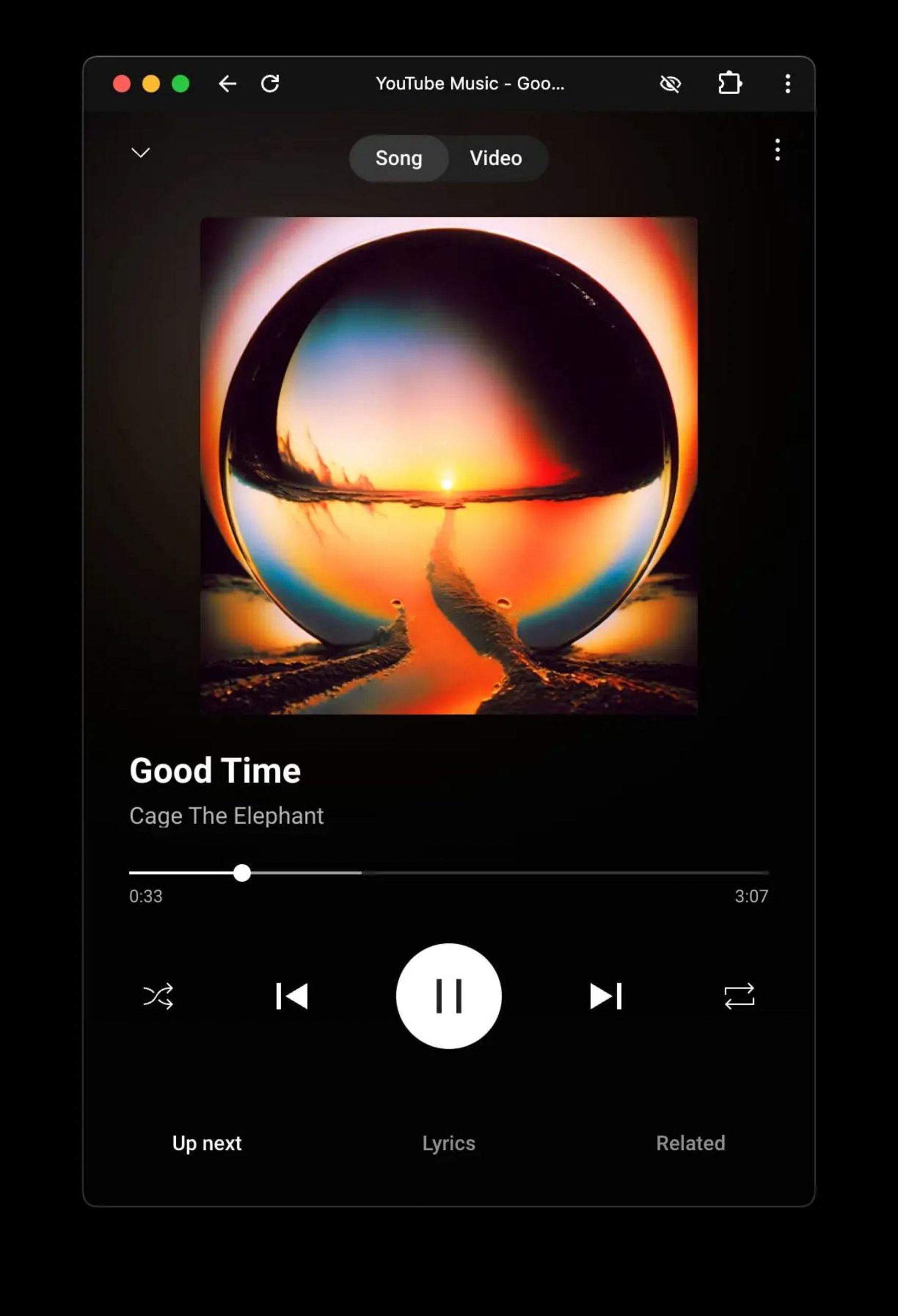Go back to the previous track
Screen dimensions: 898x1316
coord(292,996)
